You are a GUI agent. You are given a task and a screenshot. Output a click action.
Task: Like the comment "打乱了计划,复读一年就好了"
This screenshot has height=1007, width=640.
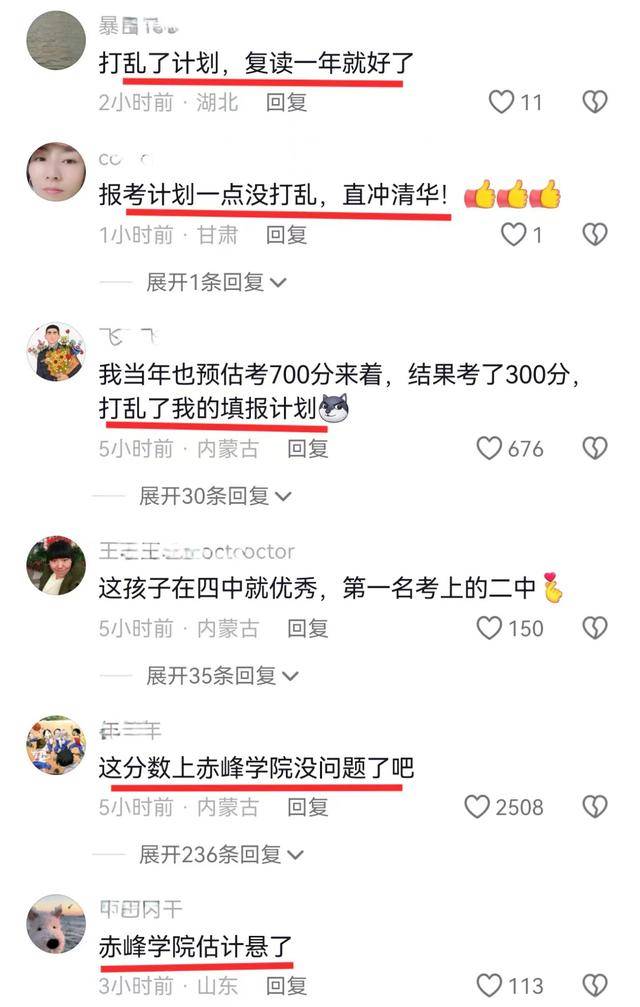[501, 102]
